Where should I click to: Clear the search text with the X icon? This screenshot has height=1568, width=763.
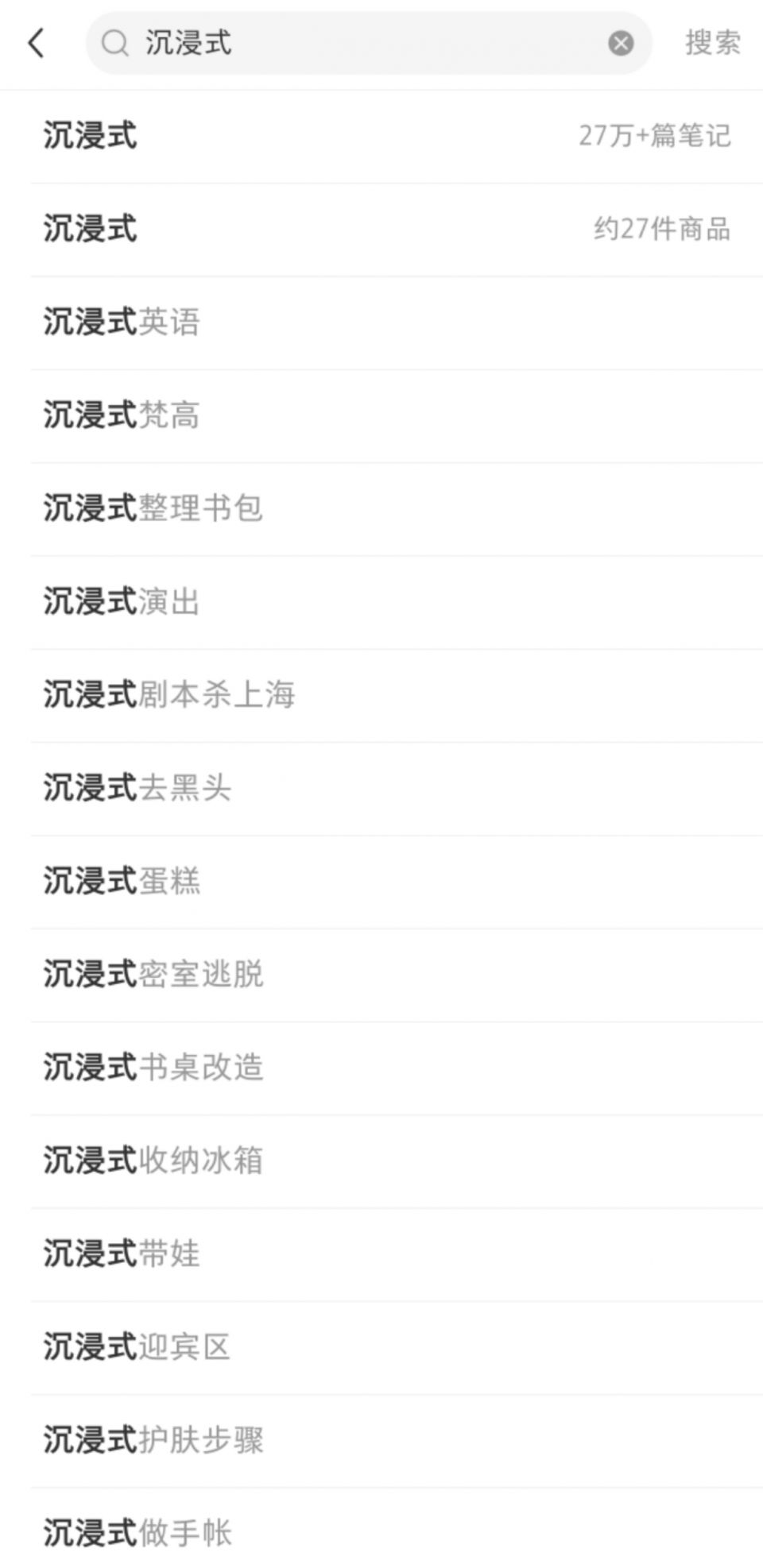[621, 43]
